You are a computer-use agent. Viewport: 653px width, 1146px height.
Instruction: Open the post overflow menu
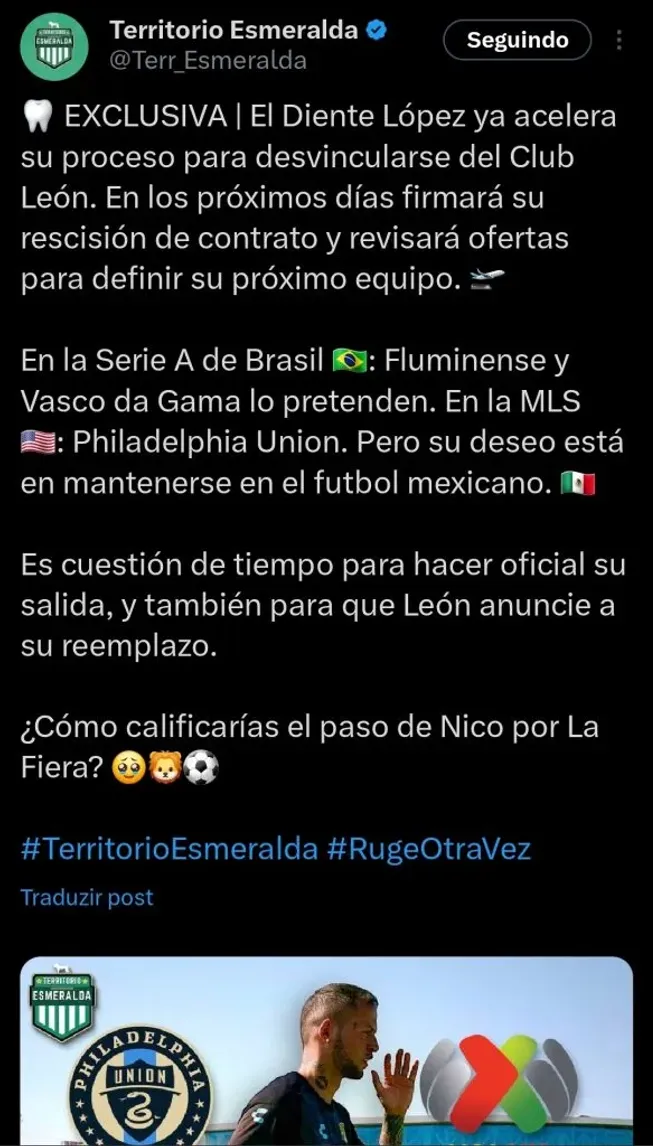[x=619, y=40]
